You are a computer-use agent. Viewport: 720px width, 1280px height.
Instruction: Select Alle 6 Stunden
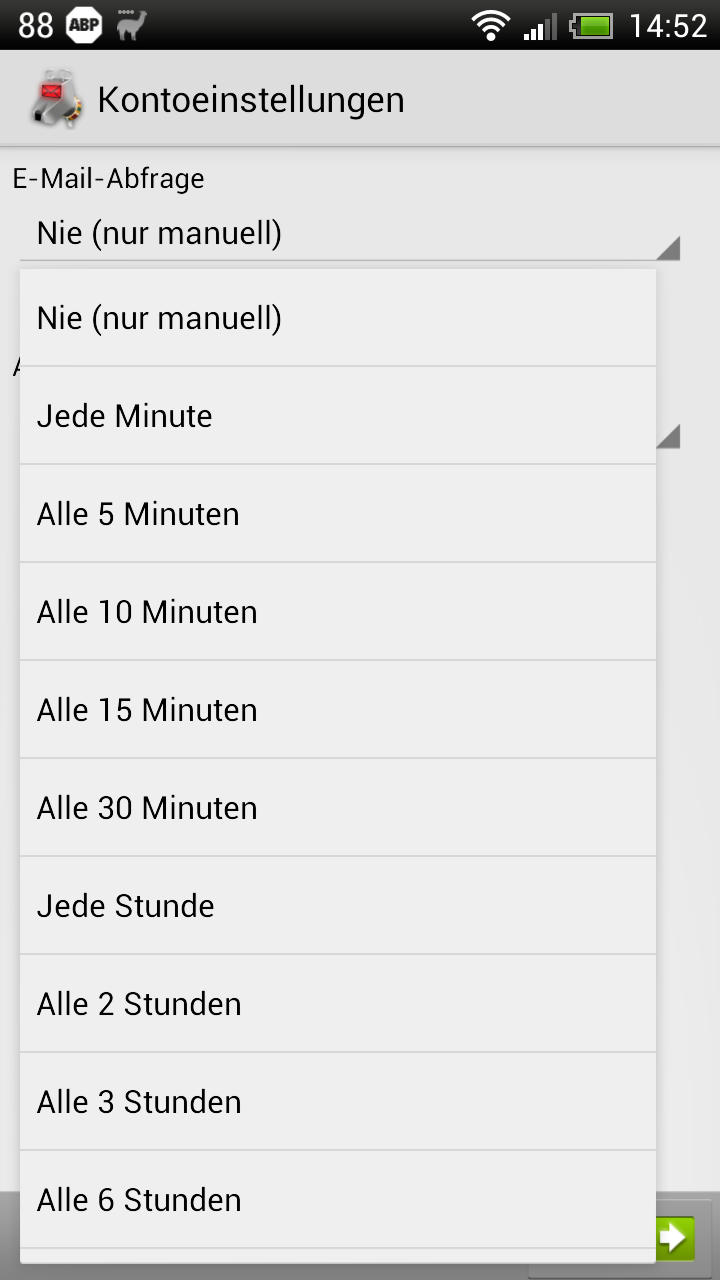[x=338, y=1200]
